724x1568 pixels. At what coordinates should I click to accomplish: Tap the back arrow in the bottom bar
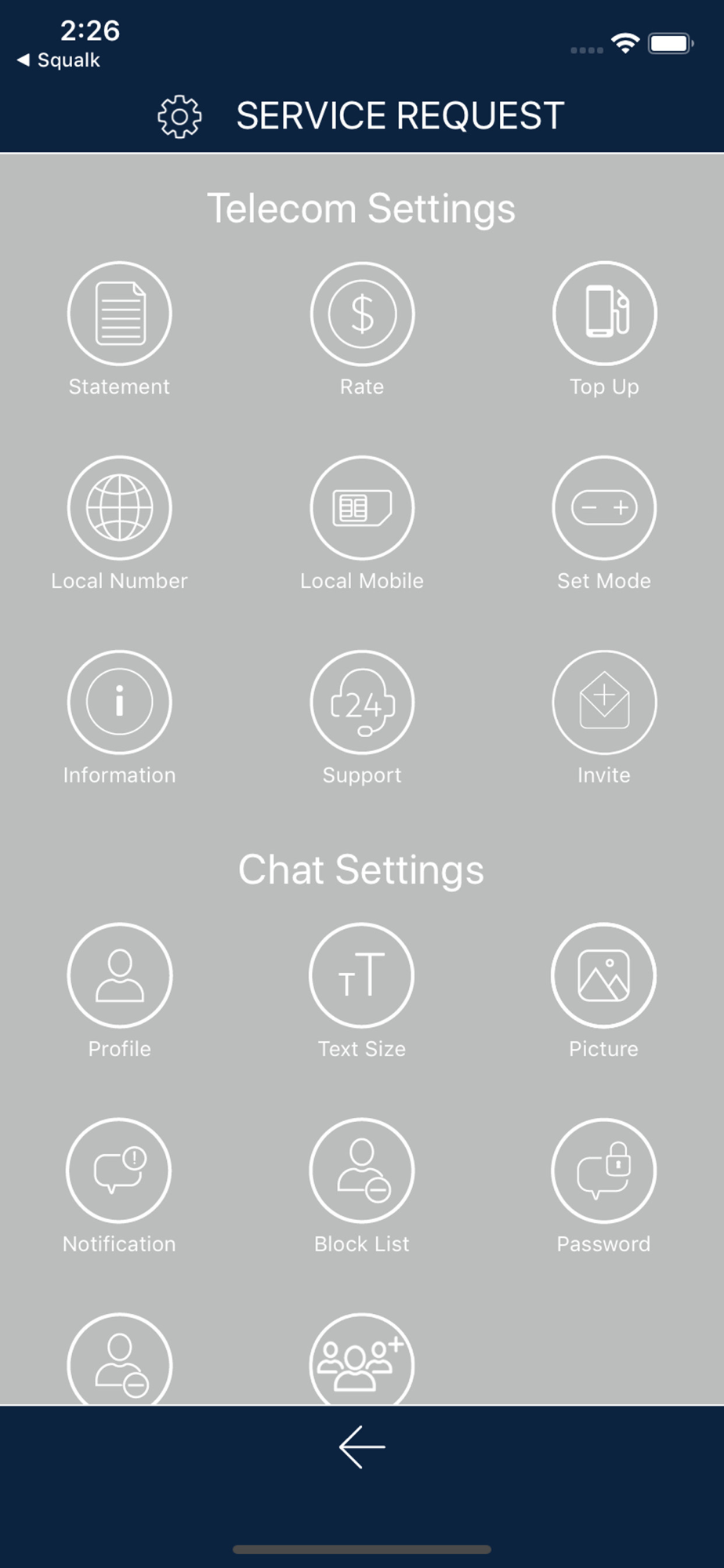coord(362,1446)
